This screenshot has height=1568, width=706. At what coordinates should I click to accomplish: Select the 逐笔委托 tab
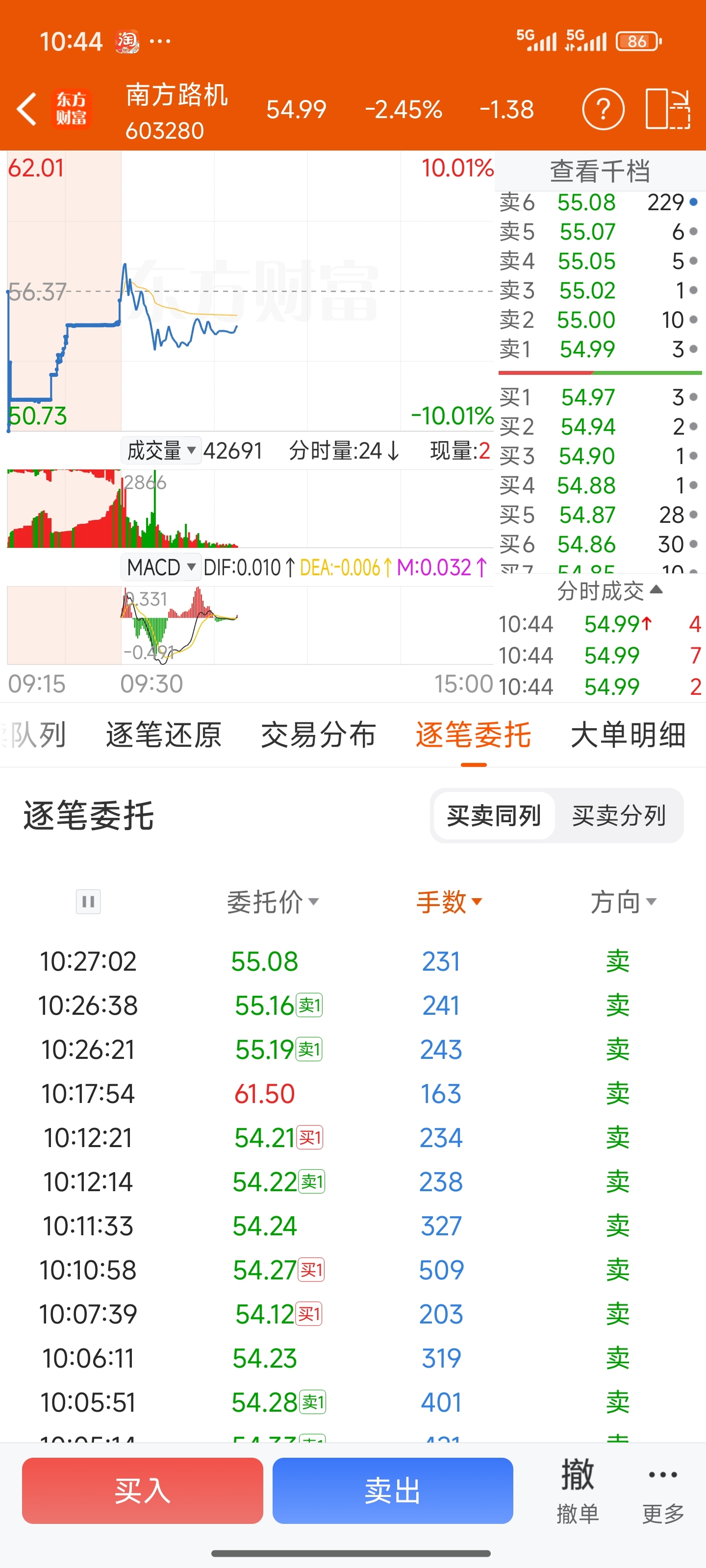point(473,735)
